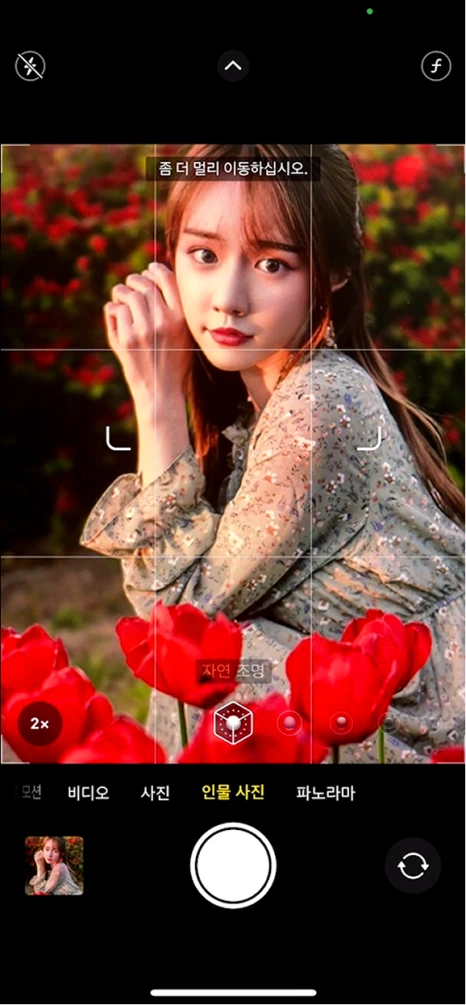Select the natural light cube effect
This screenshot has width=466, height=1005.
(x=233, y=722)
